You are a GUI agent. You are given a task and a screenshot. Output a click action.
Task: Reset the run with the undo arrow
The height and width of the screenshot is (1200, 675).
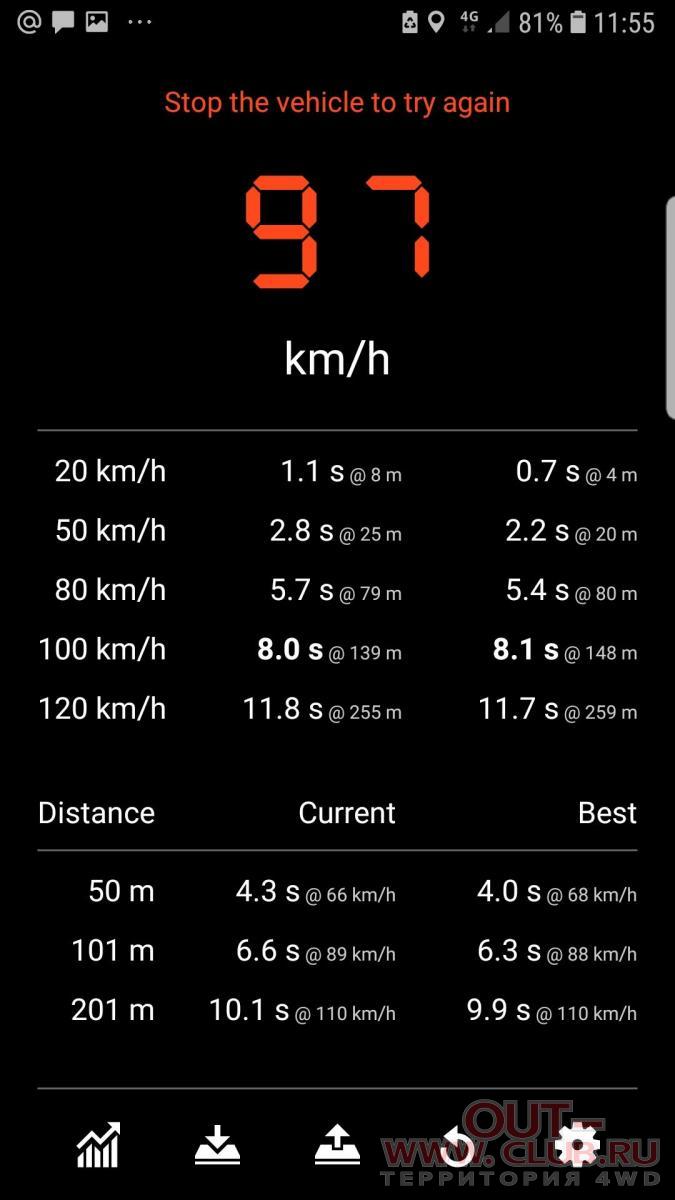click(457, 1146)
